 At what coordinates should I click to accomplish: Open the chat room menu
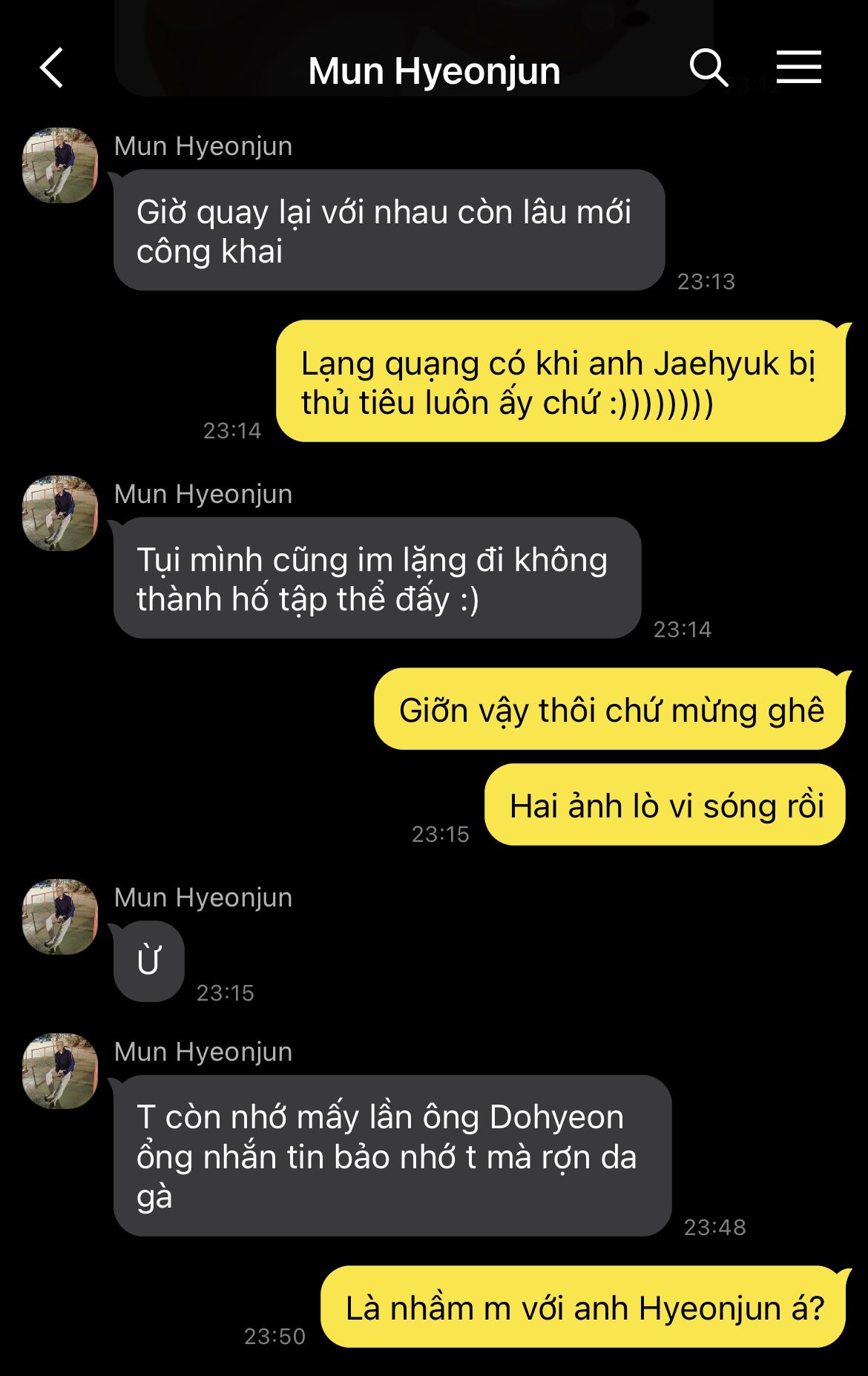pos(798,68)
